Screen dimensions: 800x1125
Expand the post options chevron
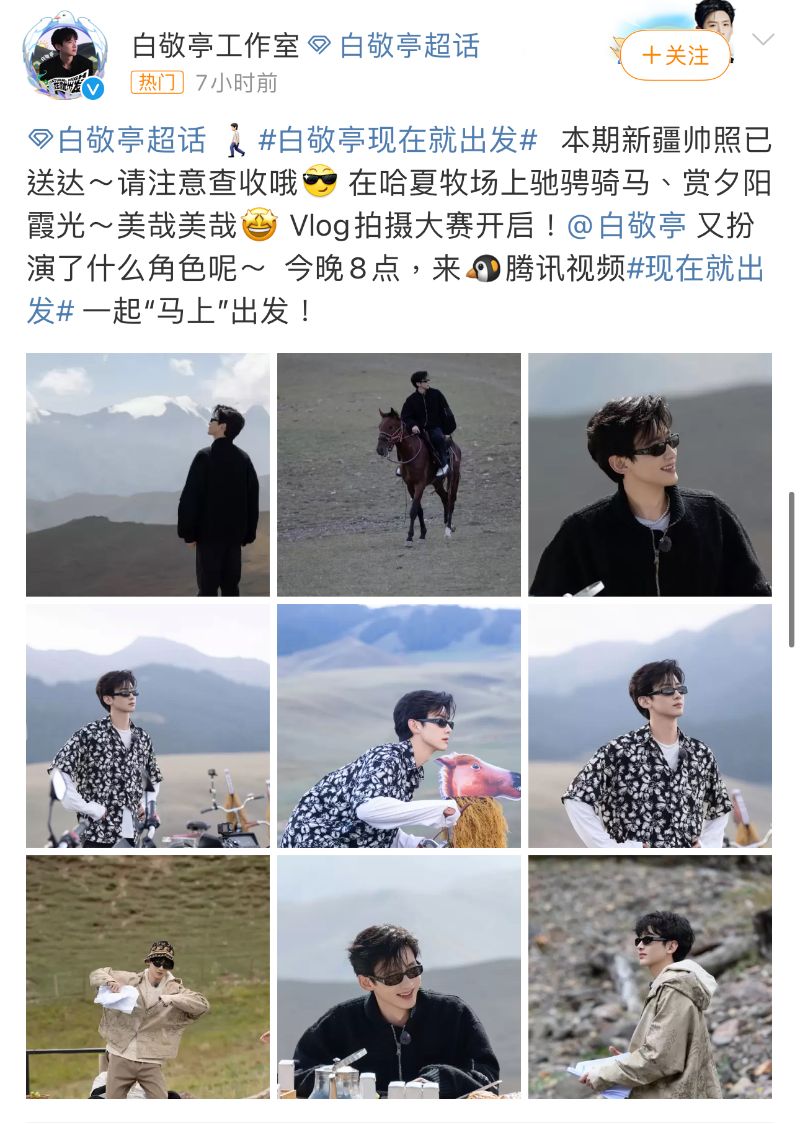click(763, 41)
